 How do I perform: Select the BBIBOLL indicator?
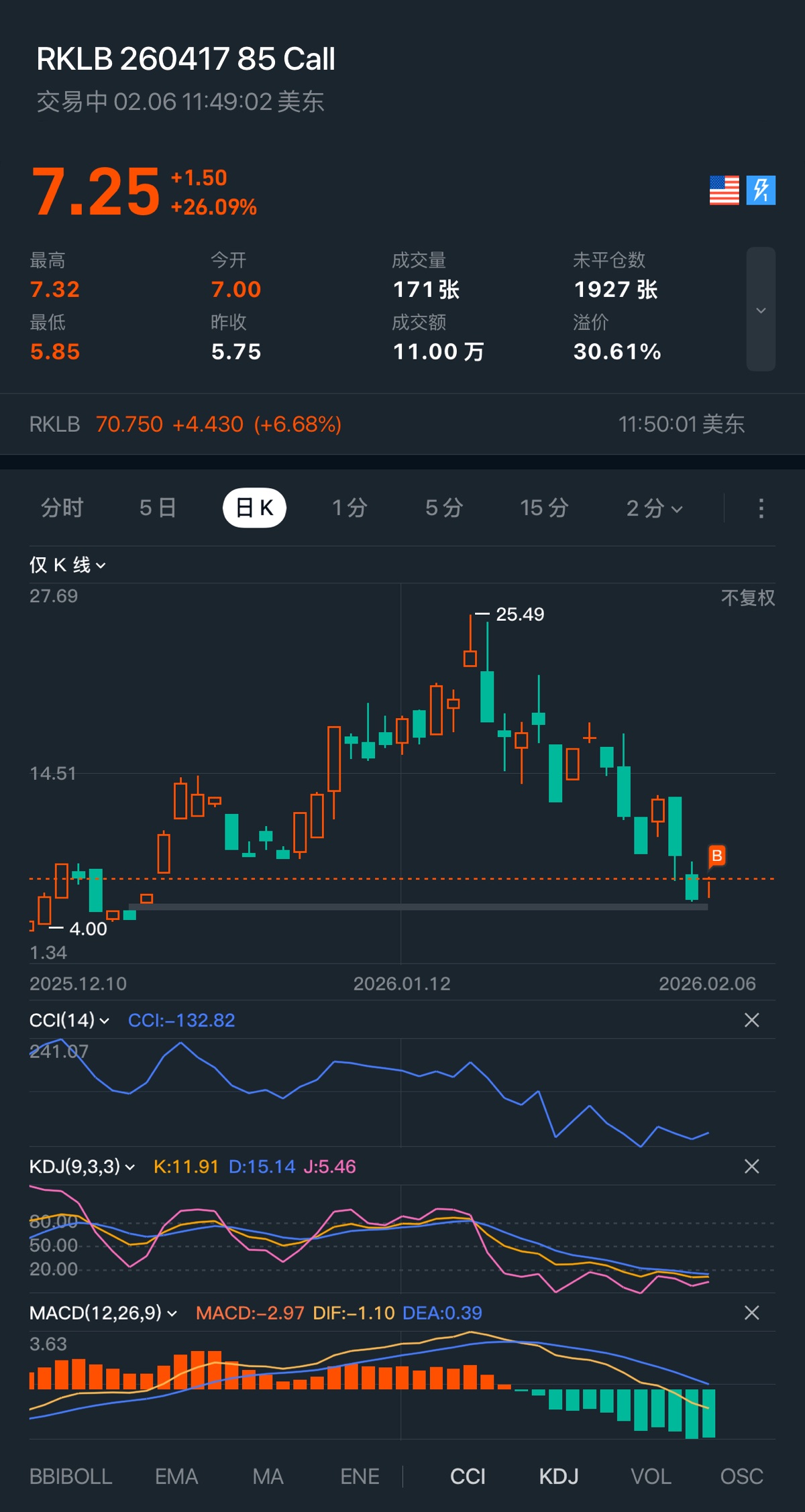point(70,1476)
